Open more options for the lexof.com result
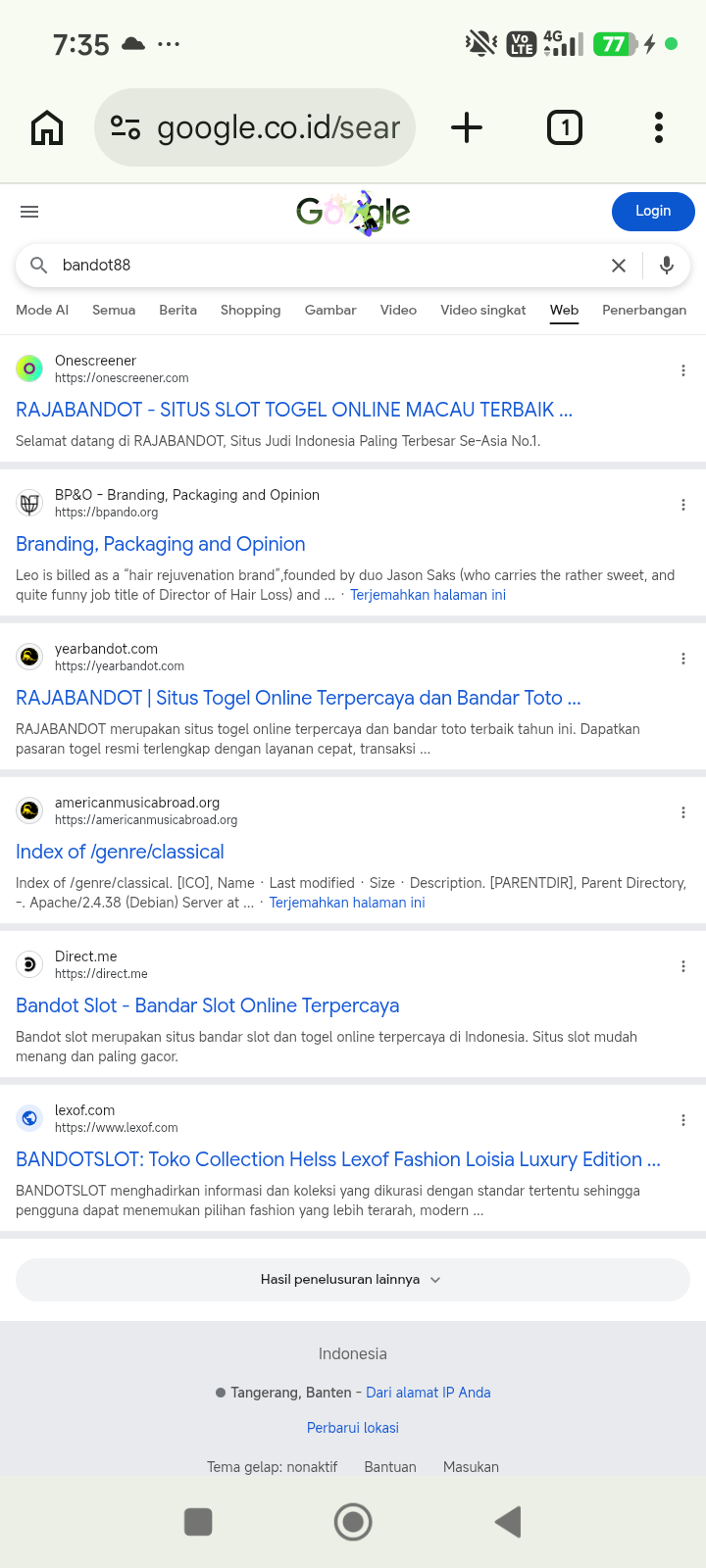Image resolution: width=706 pixels, height=1568 pixels. tap(683, 1120)
